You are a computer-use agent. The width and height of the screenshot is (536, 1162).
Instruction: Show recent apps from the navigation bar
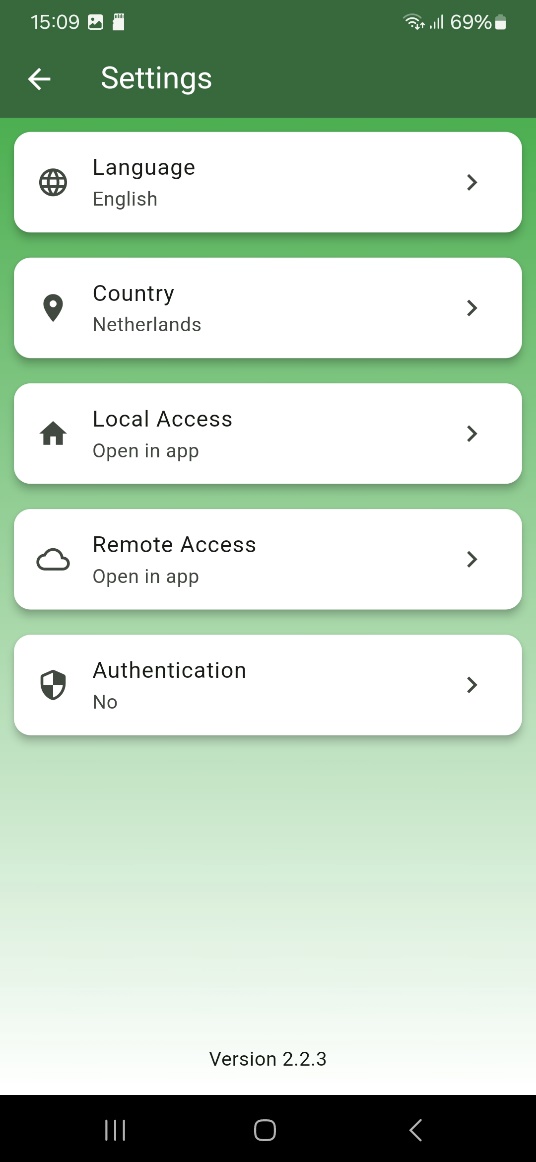(x=115, y=1129)
